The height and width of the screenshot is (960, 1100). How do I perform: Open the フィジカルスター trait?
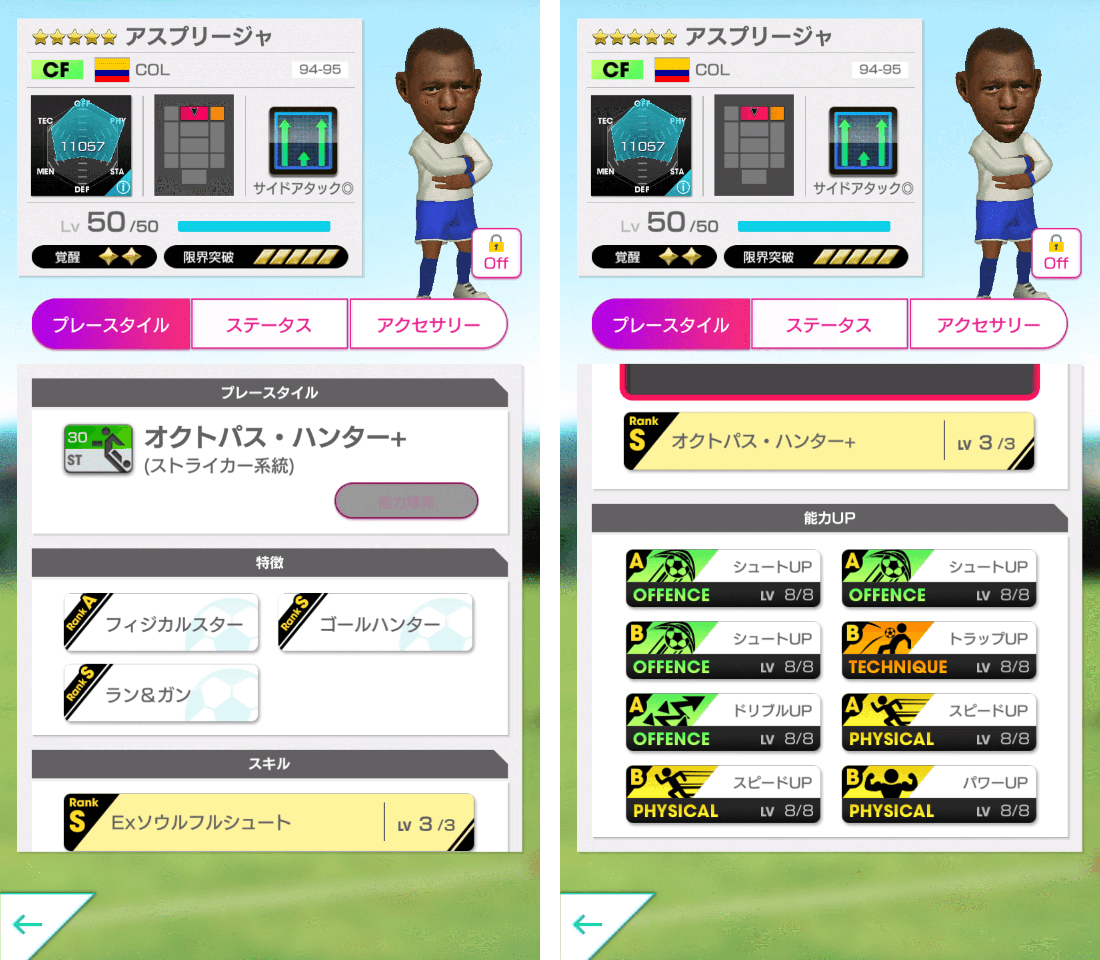(161, 623)
